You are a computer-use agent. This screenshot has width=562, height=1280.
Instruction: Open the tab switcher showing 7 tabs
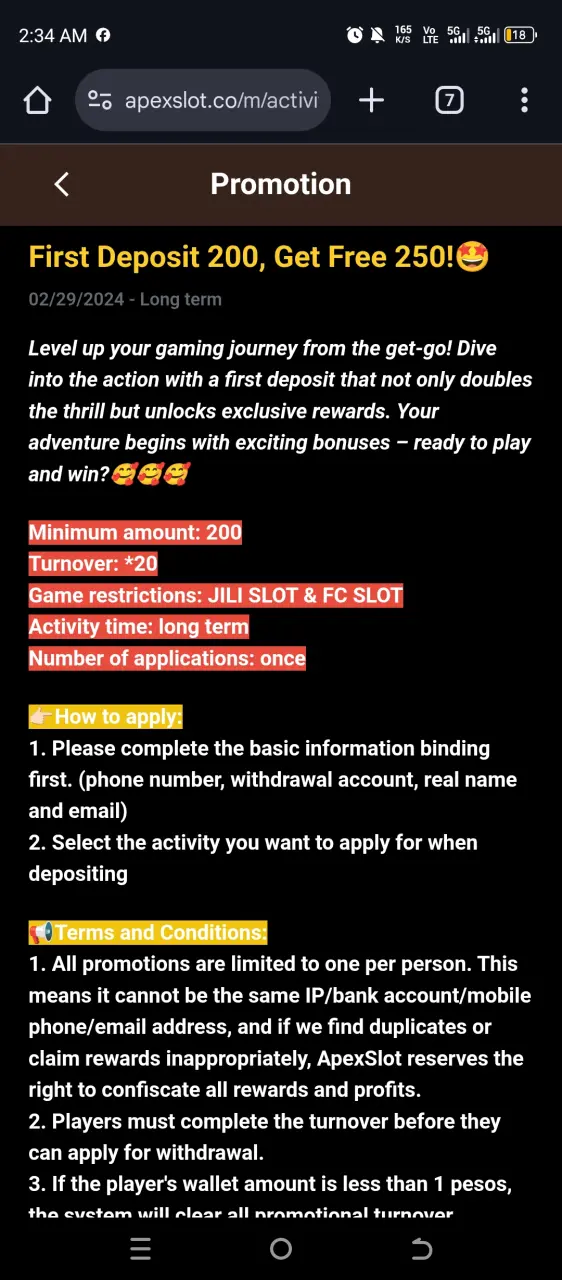(449, 100)
